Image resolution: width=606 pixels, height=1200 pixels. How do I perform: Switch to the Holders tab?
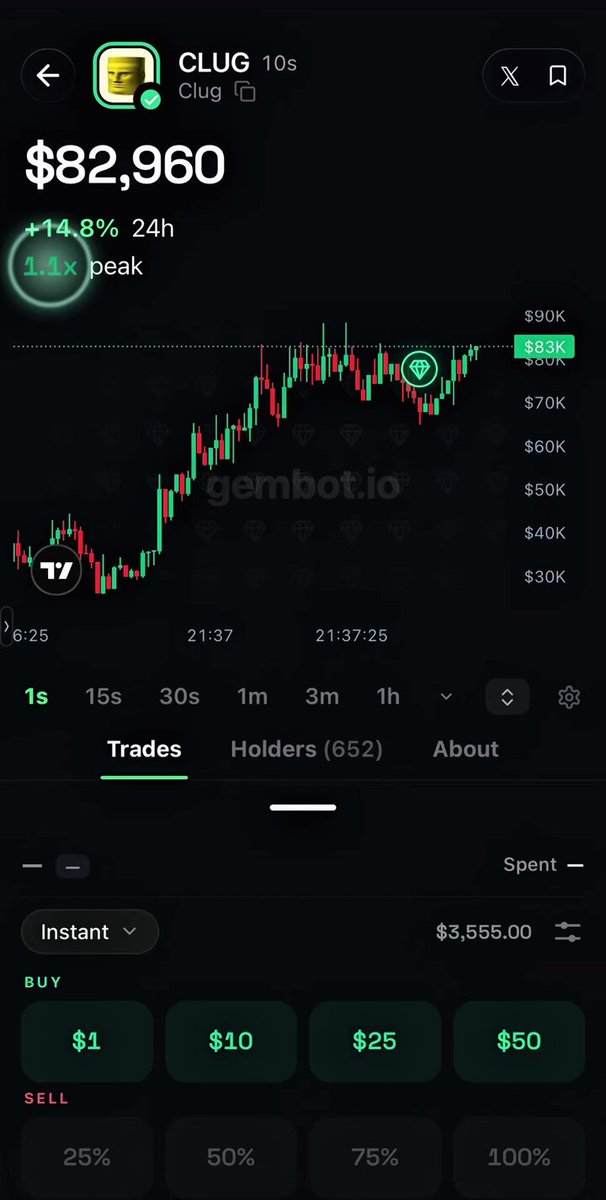pos(306,749)
